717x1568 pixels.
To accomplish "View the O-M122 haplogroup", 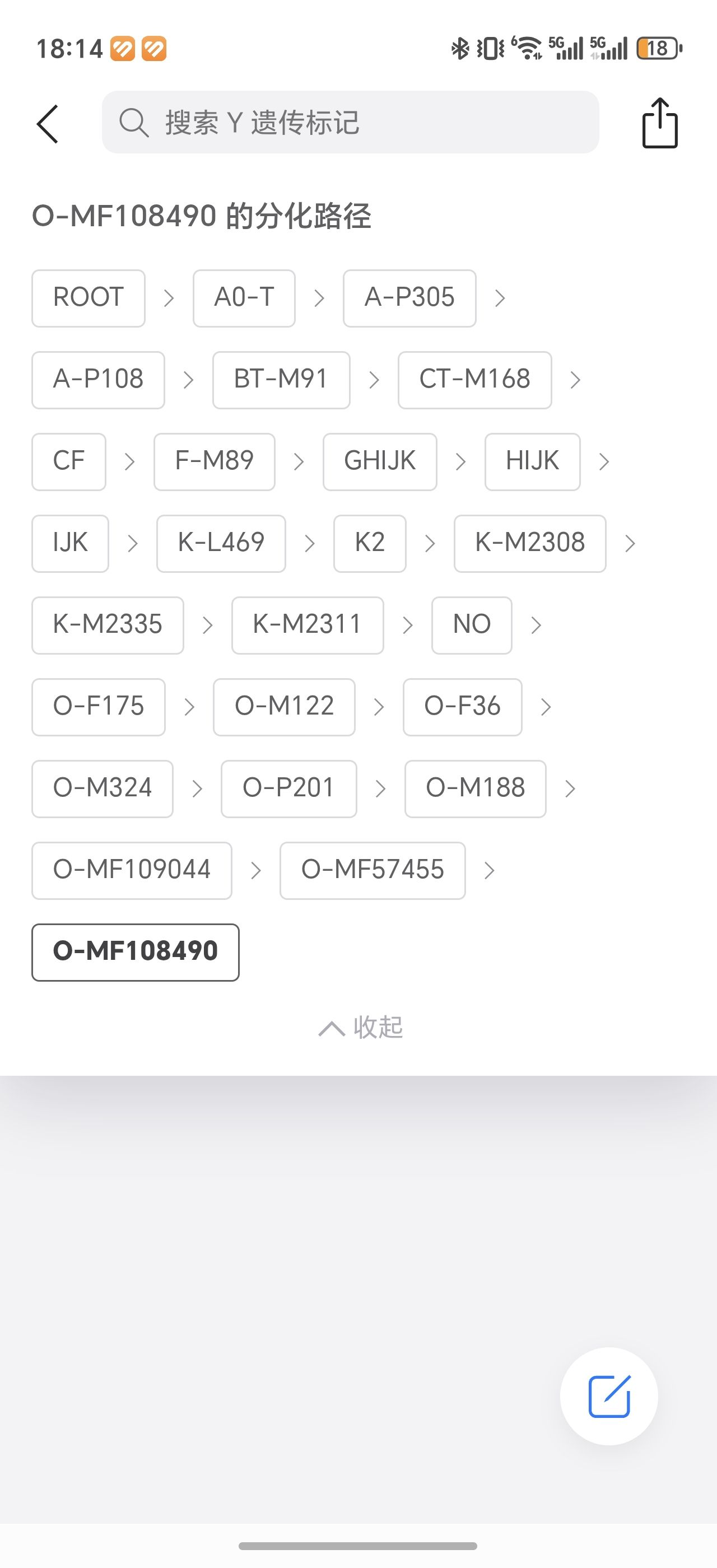I will pos(283,707).
